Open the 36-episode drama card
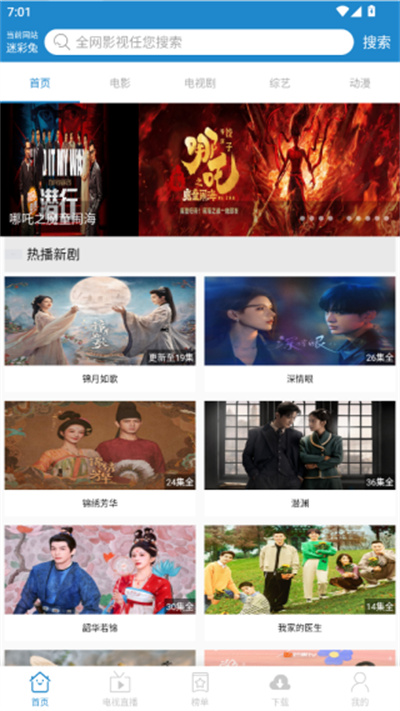The image size is (400, 711). tap(300, 457)
